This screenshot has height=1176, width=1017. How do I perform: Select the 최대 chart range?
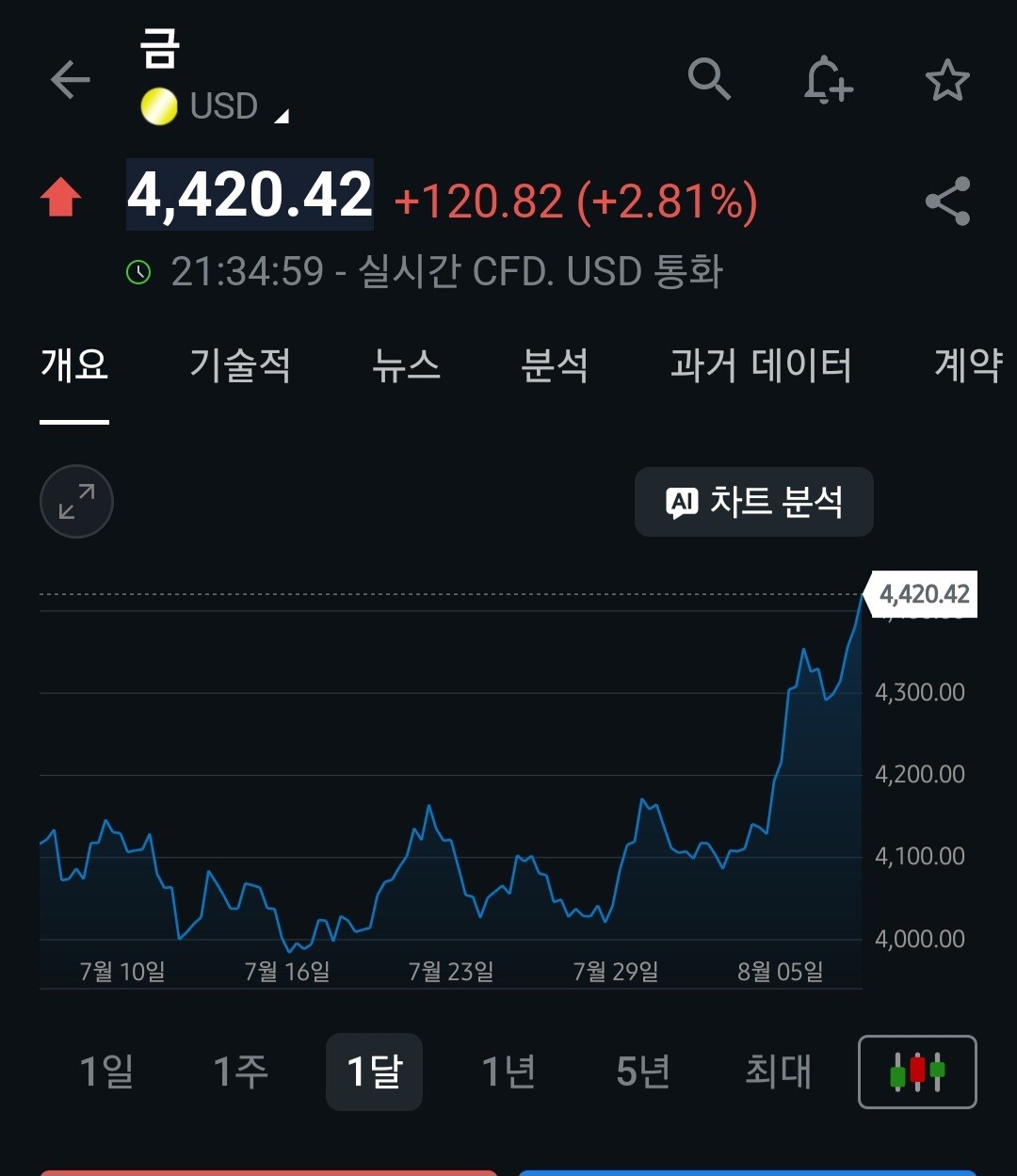coord(778,1071)
